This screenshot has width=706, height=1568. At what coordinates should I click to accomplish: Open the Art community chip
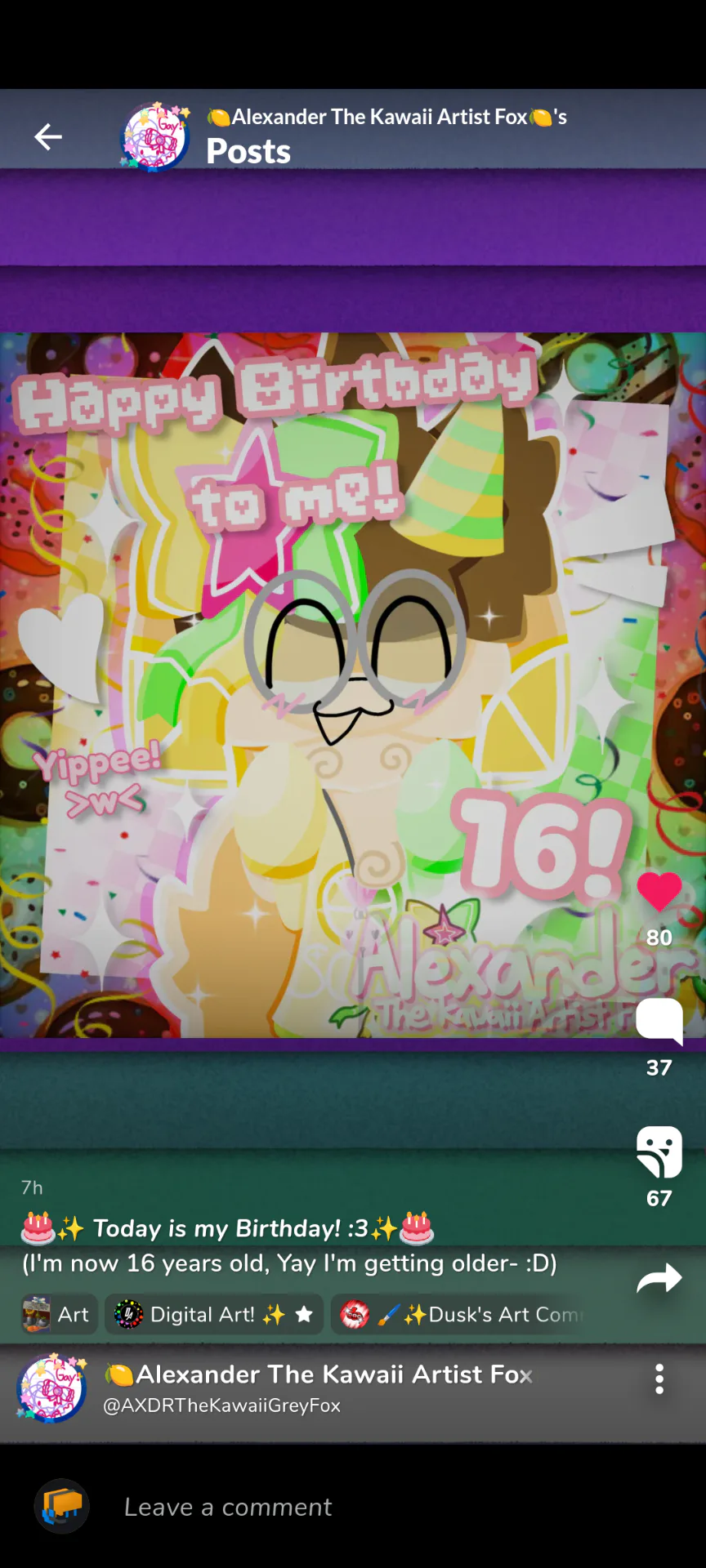point(59,1314)
